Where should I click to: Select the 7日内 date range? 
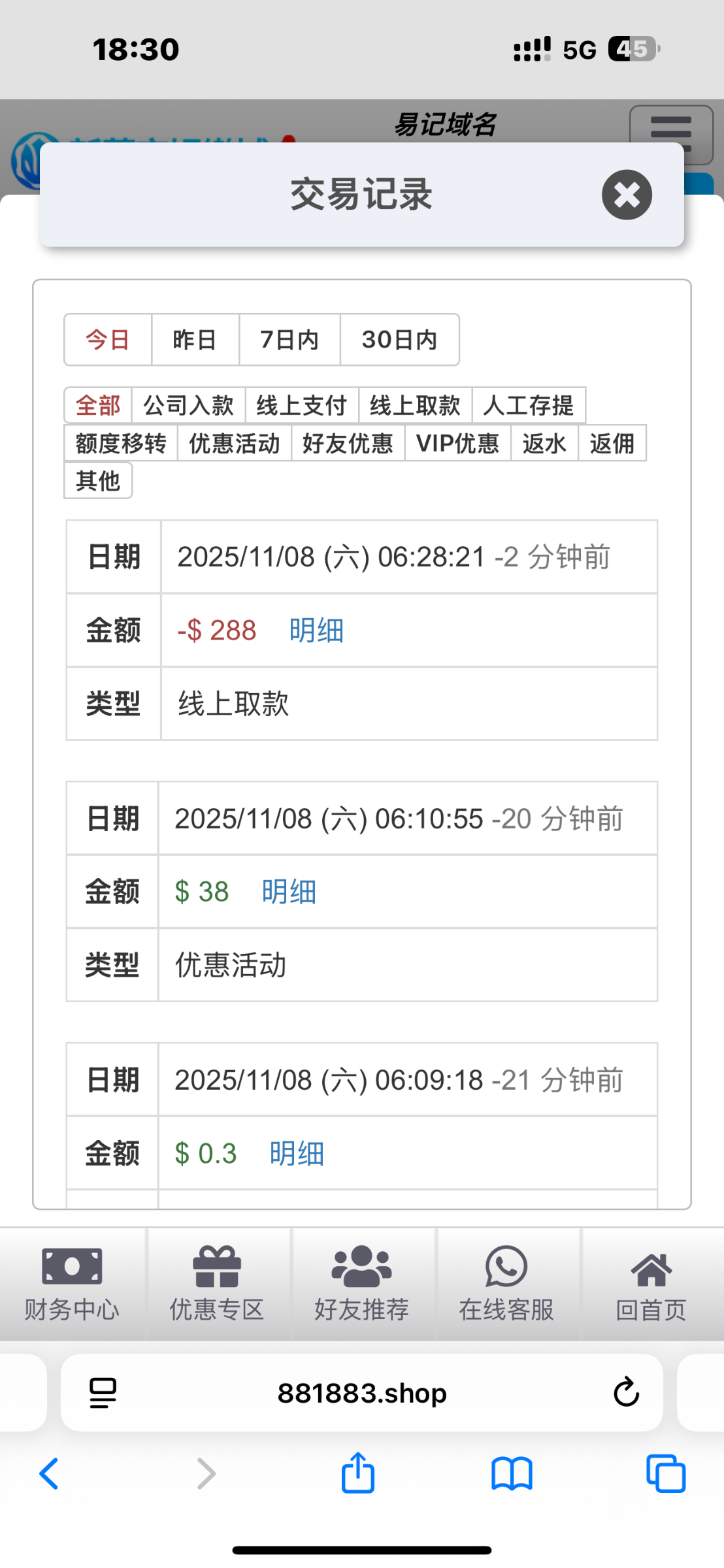(x=289, y=340)
